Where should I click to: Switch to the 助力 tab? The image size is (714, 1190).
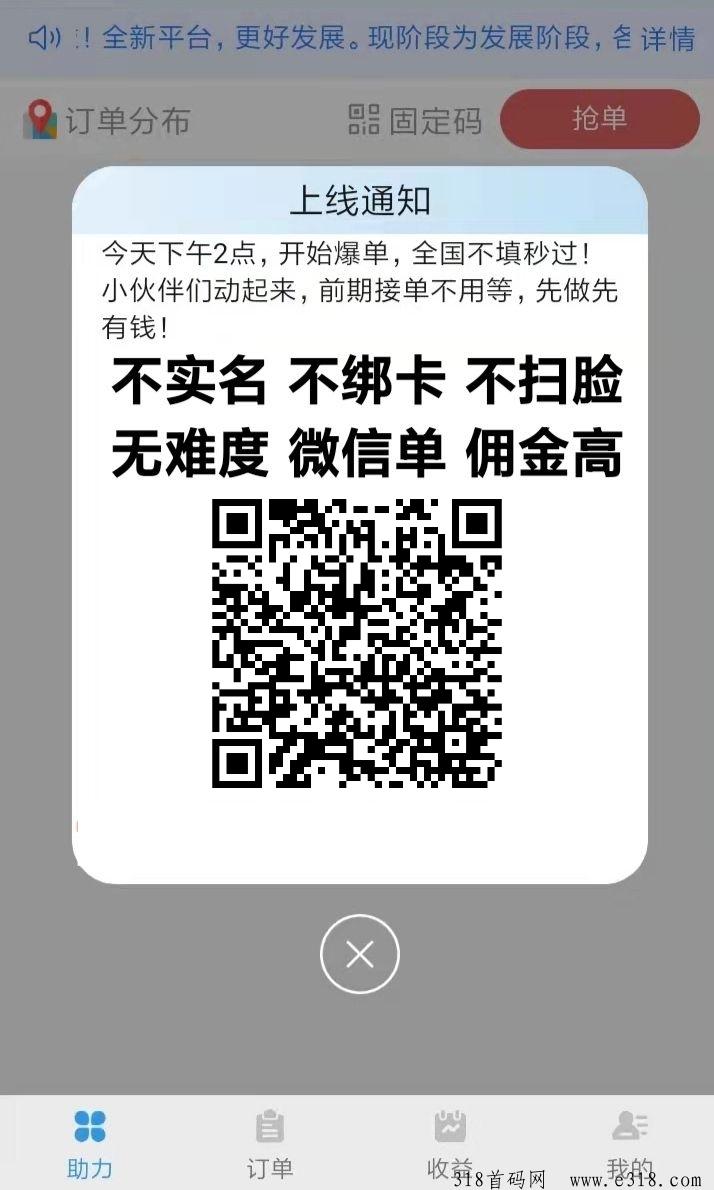point(90,1144)
